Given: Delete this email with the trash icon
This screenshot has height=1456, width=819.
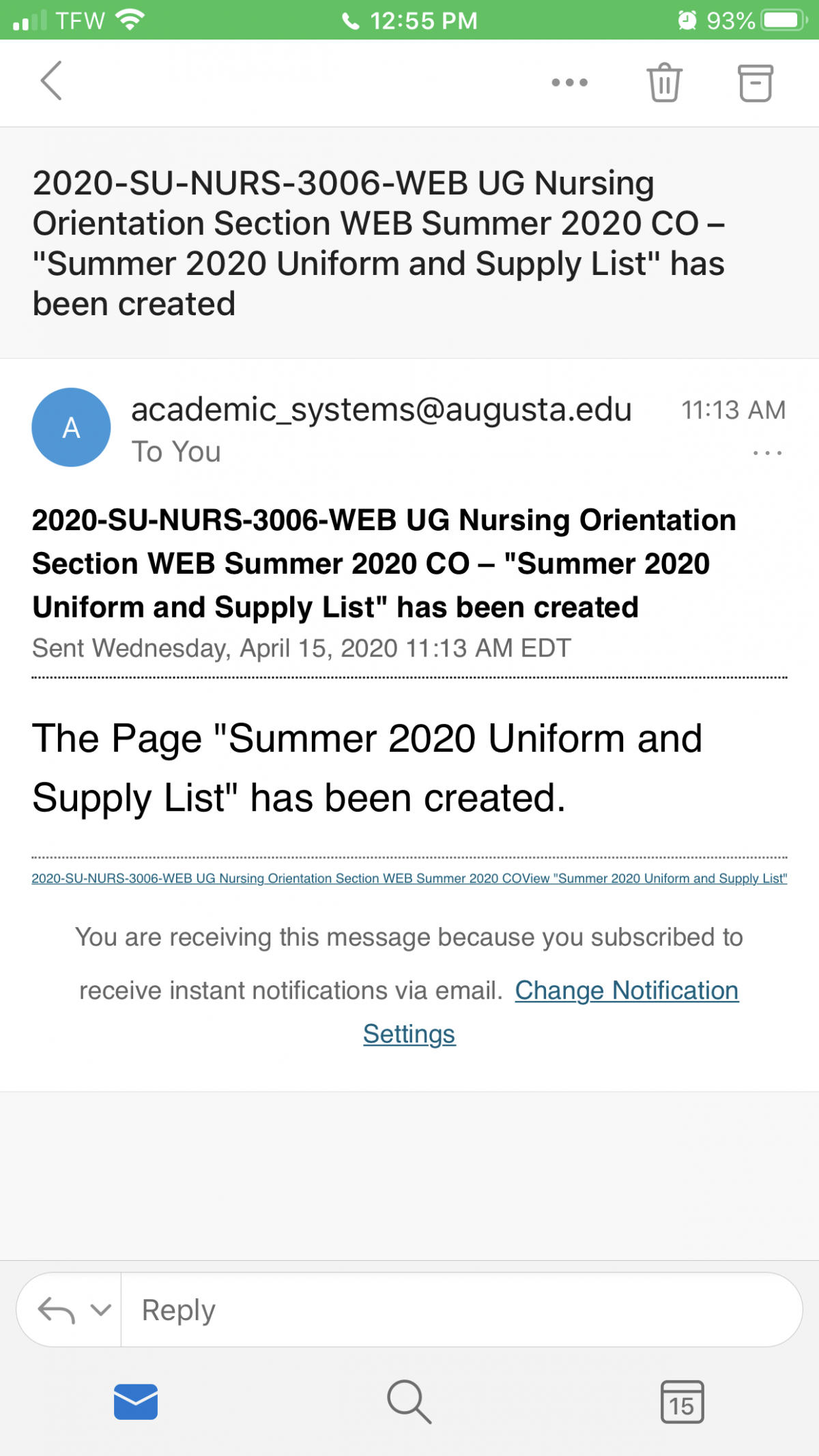Looking at the screenshot, I should pyautogui.click(x=664, y=83).
